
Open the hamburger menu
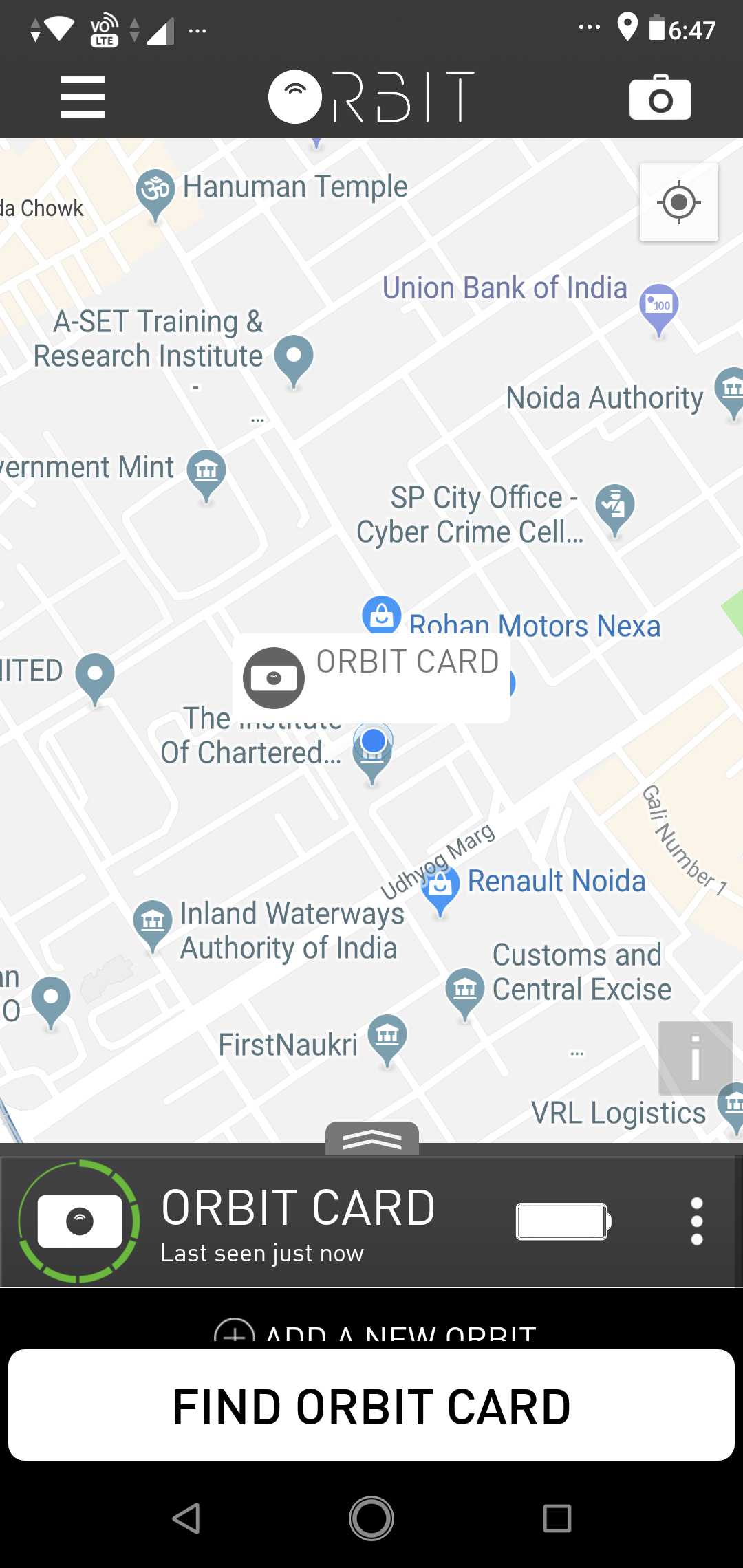[x=82, y=97]
